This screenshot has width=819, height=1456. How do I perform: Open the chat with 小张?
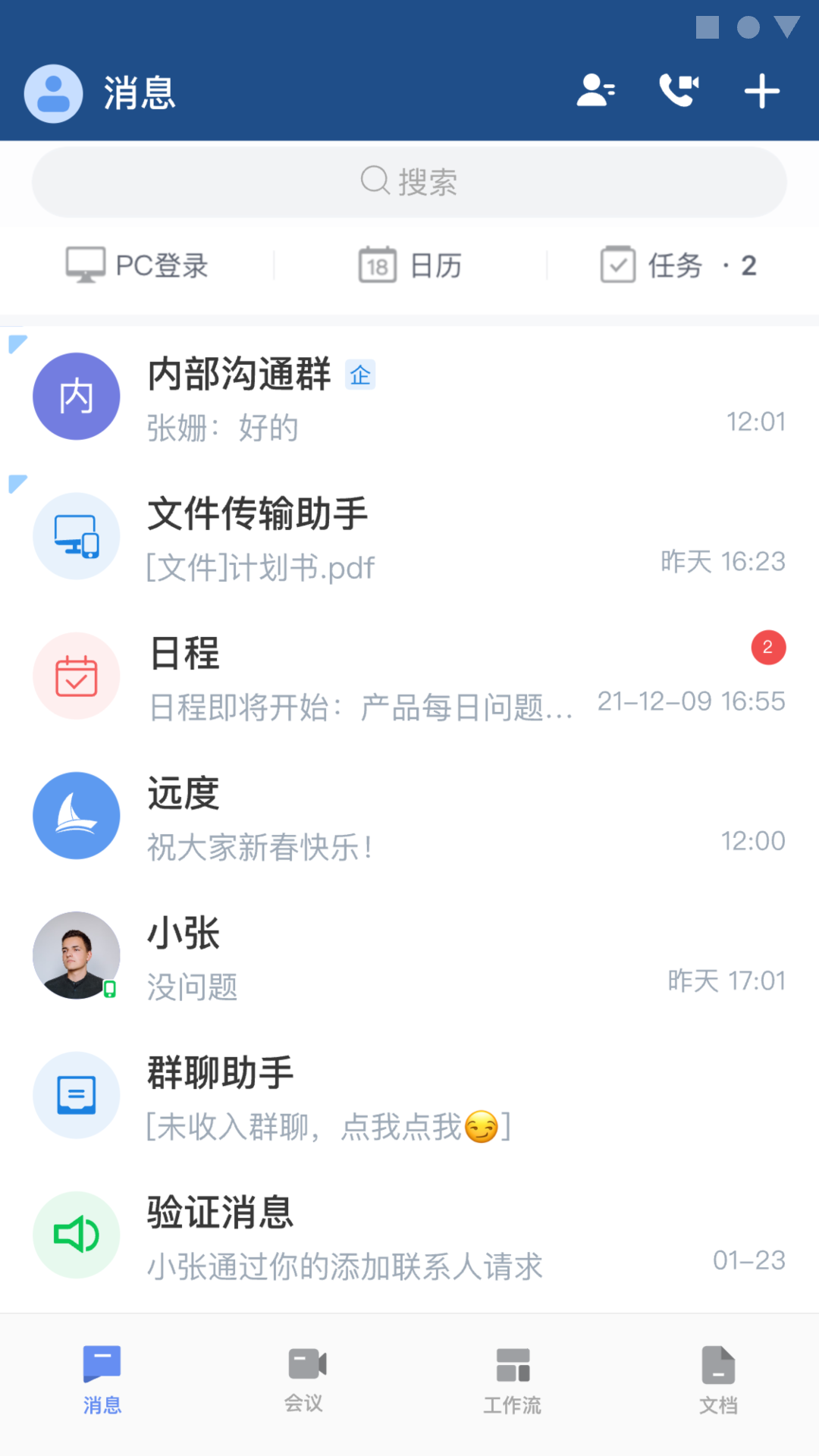tap(409, 955)
